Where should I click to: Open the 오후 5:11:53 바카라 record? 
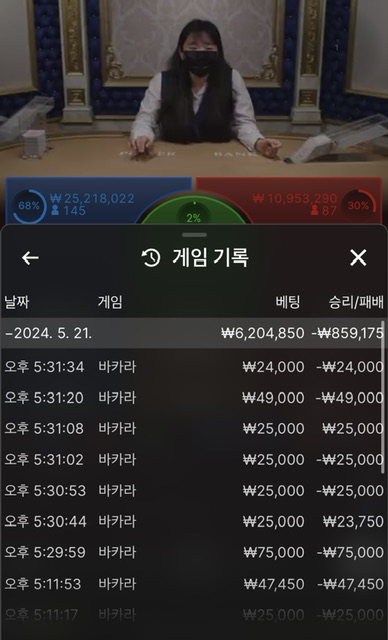(x=194, y=584)
